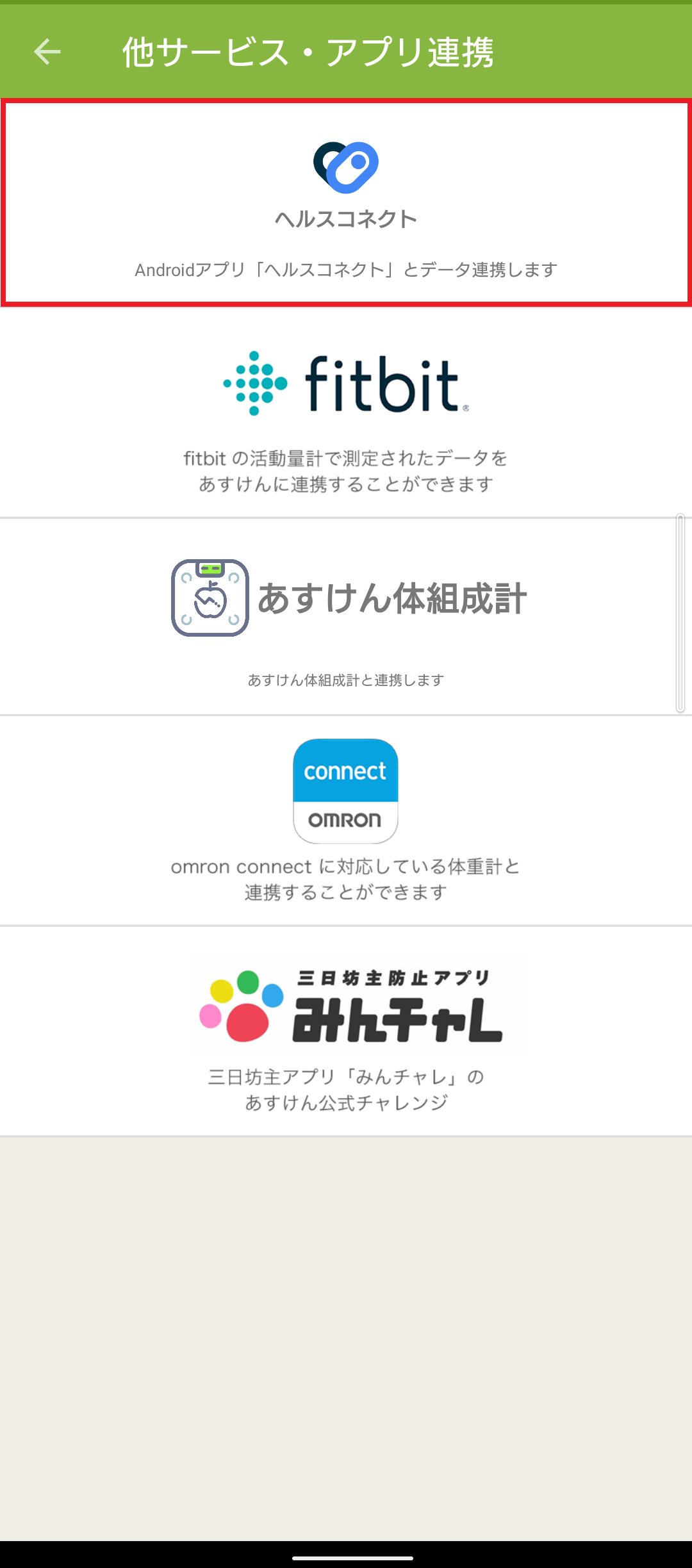Select the 三日坊主アプリ「みんチャレ」caption
The width and height of the screenshot is (692, 1568).
(x=346, y=1090)
